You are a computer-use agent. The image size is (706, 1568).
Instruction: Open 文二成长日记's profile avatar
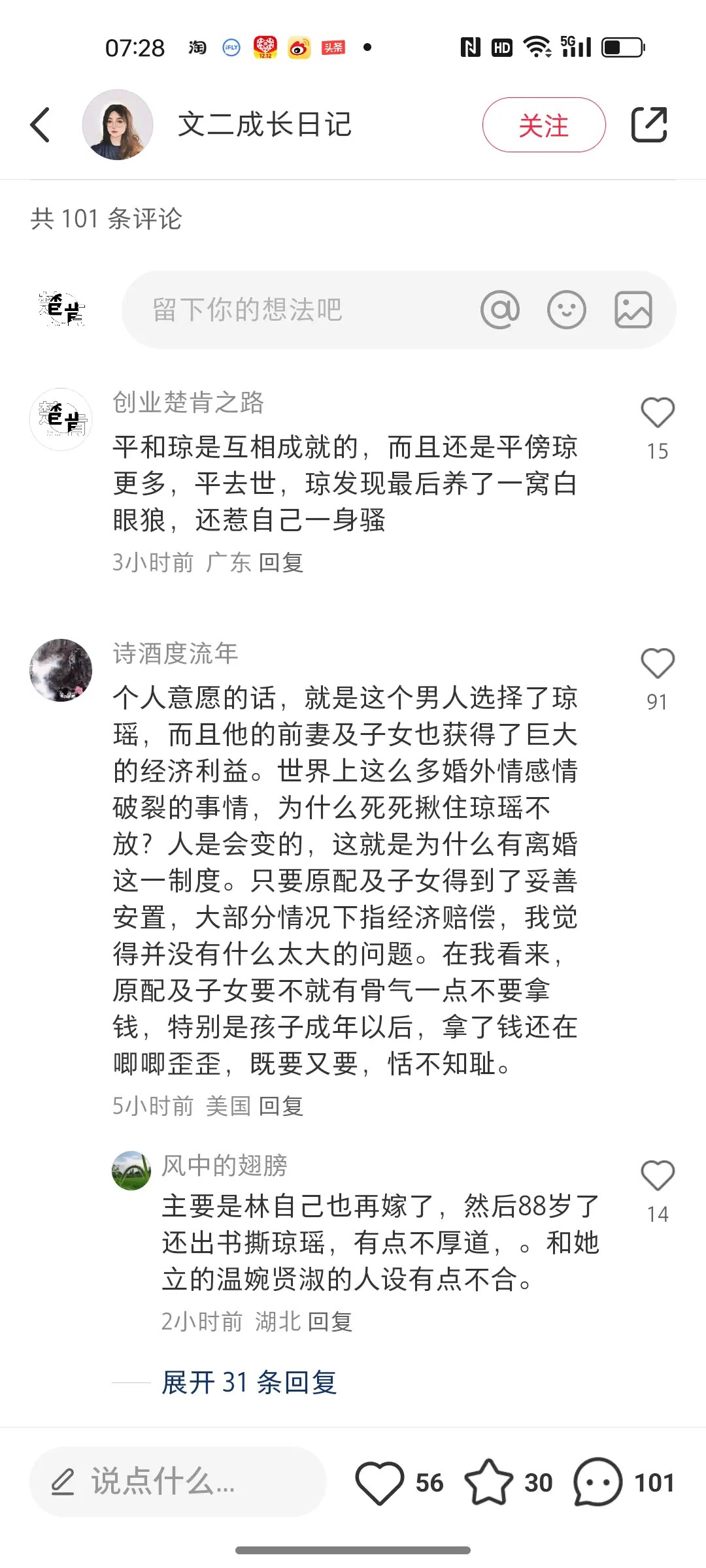[118, 125]
